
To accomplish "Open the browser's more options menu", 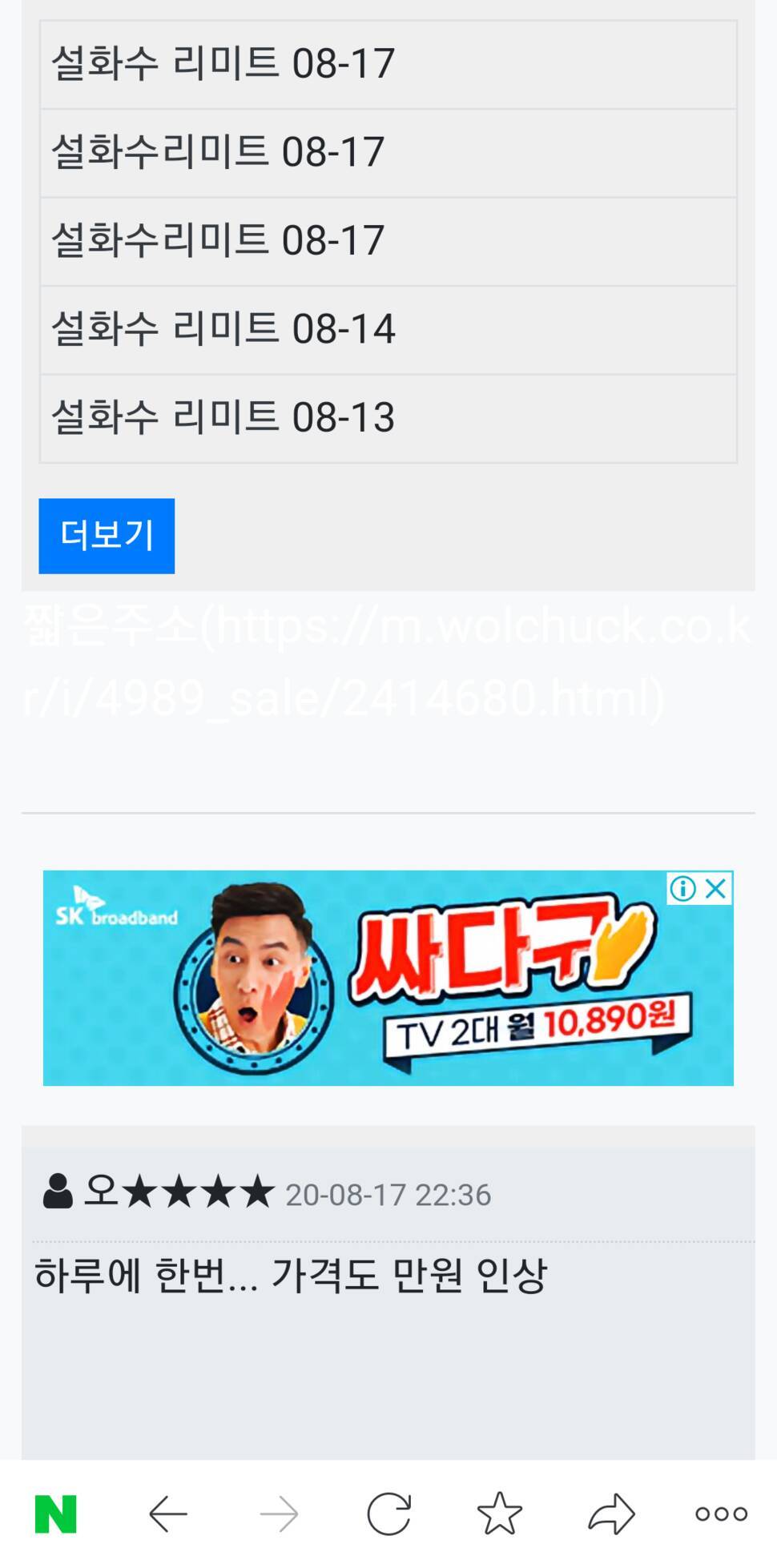I will [x=721, y=1514].
